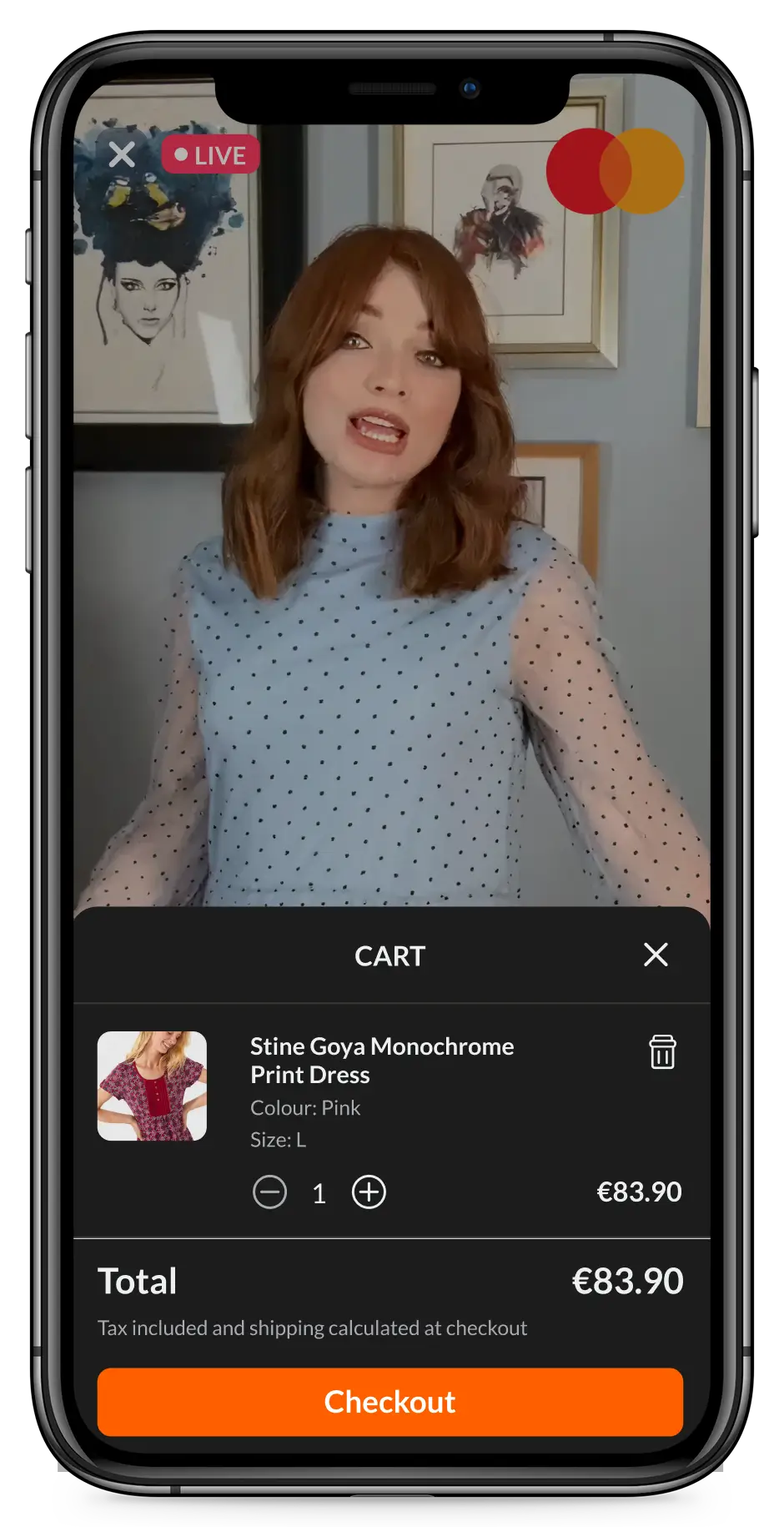Dismiss the cart panel
The image size is (784, 1527).
[x=656, y=955]
